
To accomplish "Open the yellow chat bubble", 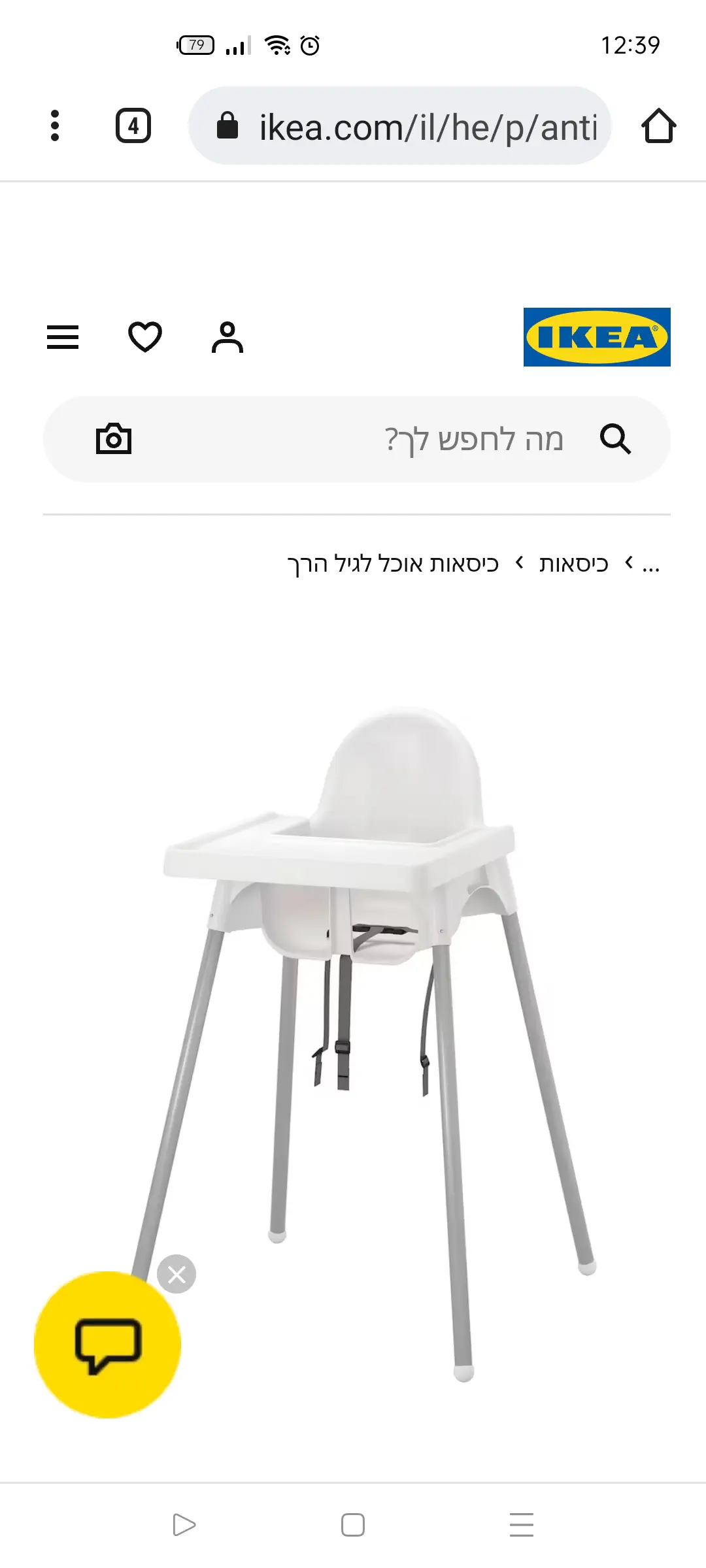I will coord(107,1345).
